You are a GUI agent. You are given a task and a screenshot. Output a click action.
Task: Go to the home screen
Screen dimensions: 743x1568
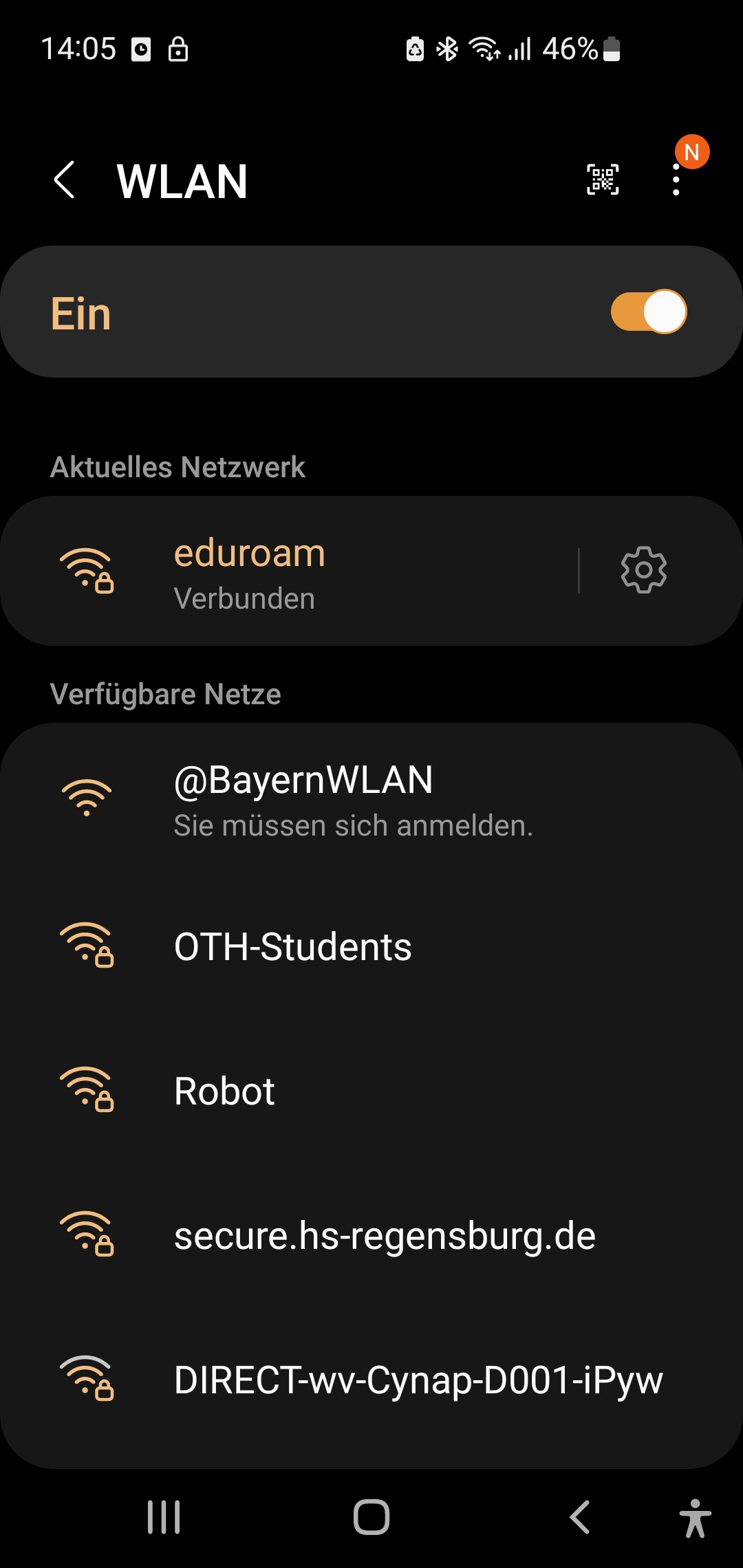[x=371, y=1516]
